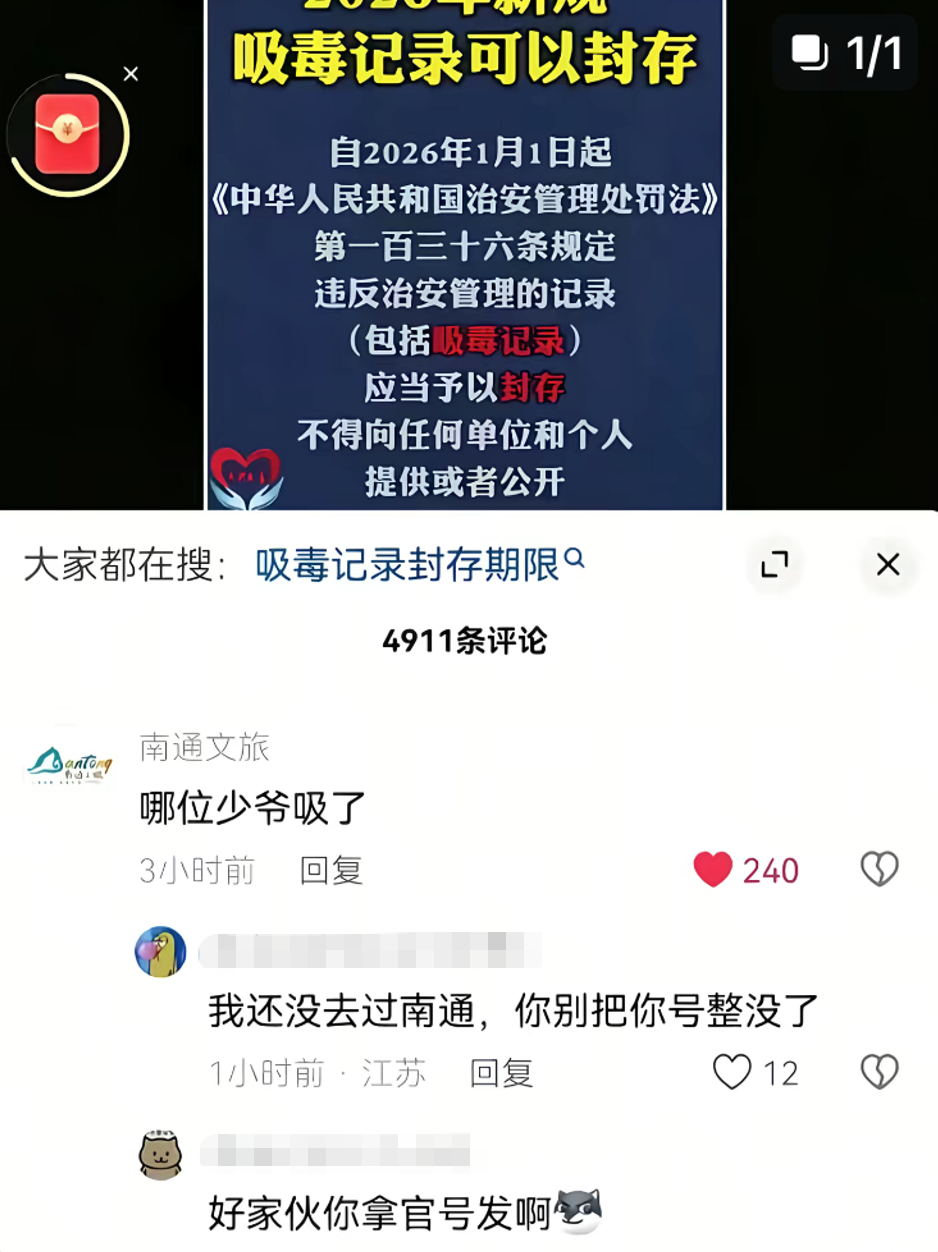Expand the comments panel to full screen
Image resolution: width=938 pixels, height=1252 pixels.
(x=774, y=565)
